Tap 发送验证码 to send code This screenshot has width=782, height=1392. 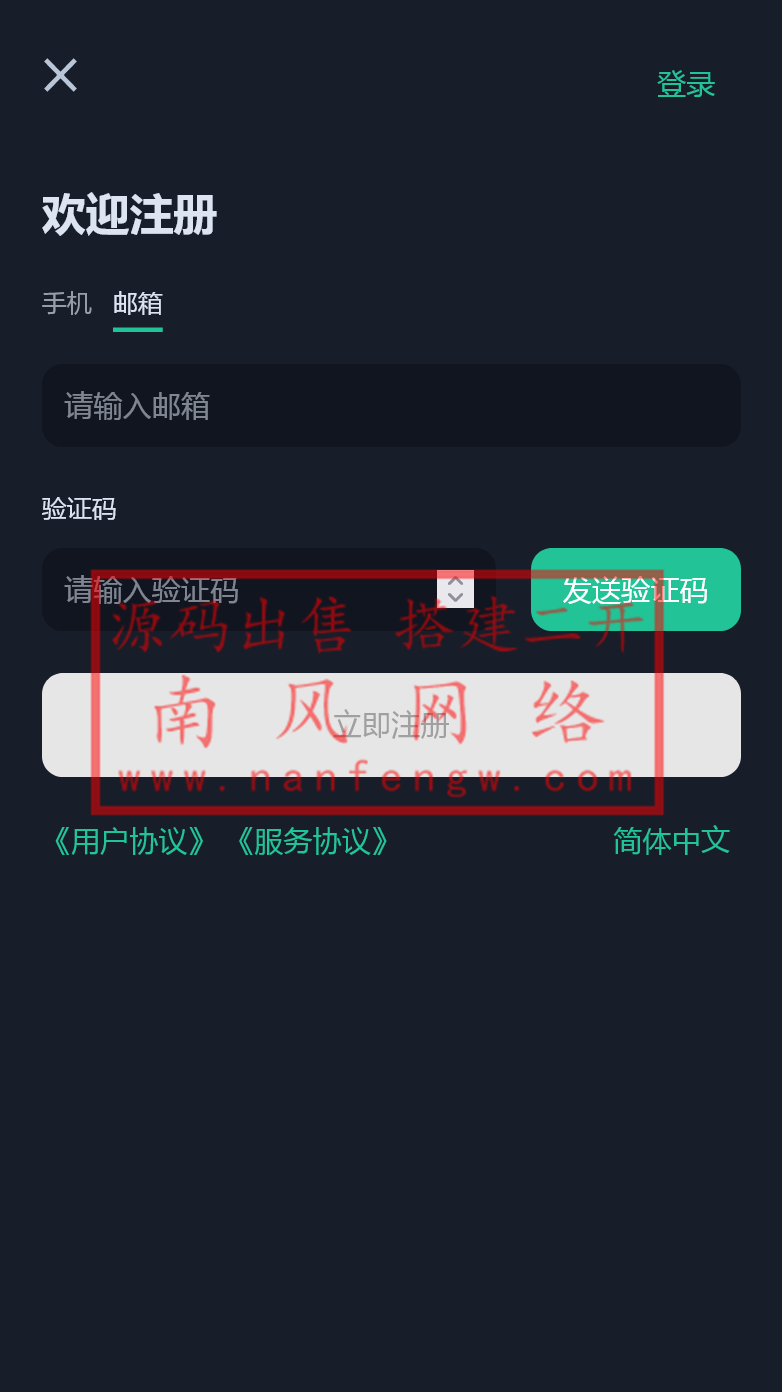(x=635, y=590)
